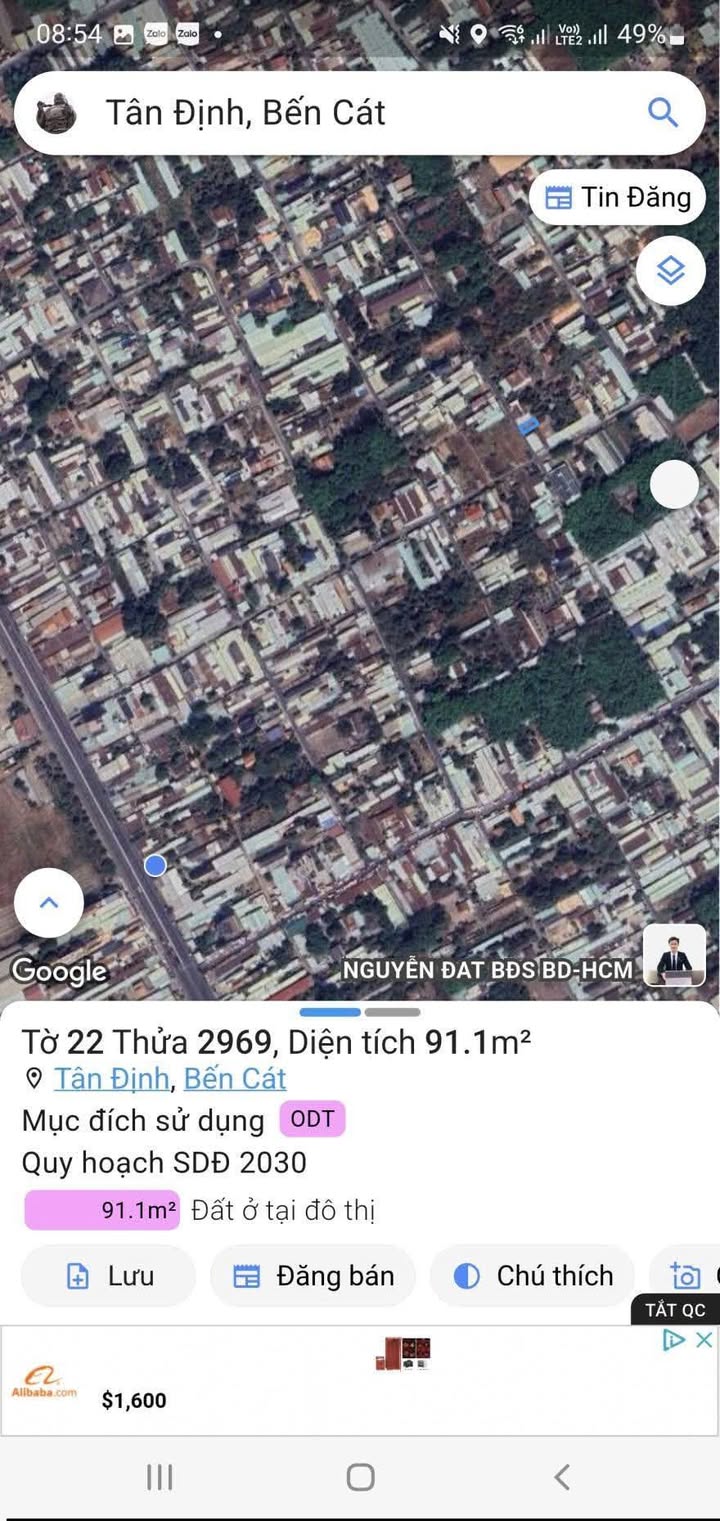Tap the ODT land-use chip
This screenshot has height=1521, width=720.
[311, 1119]
